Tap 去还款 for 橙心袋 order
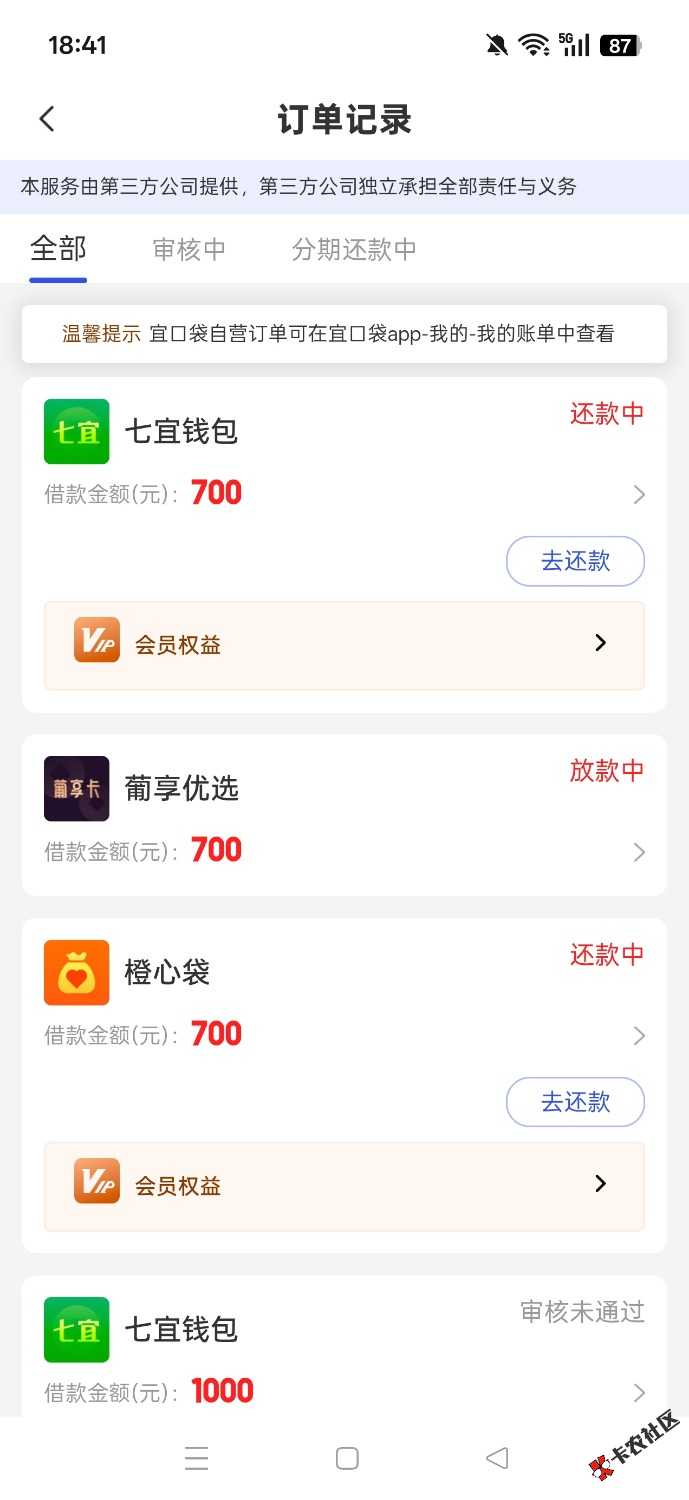The width and height of the screenshot is (689, 1500). [x=575, y=1102]
